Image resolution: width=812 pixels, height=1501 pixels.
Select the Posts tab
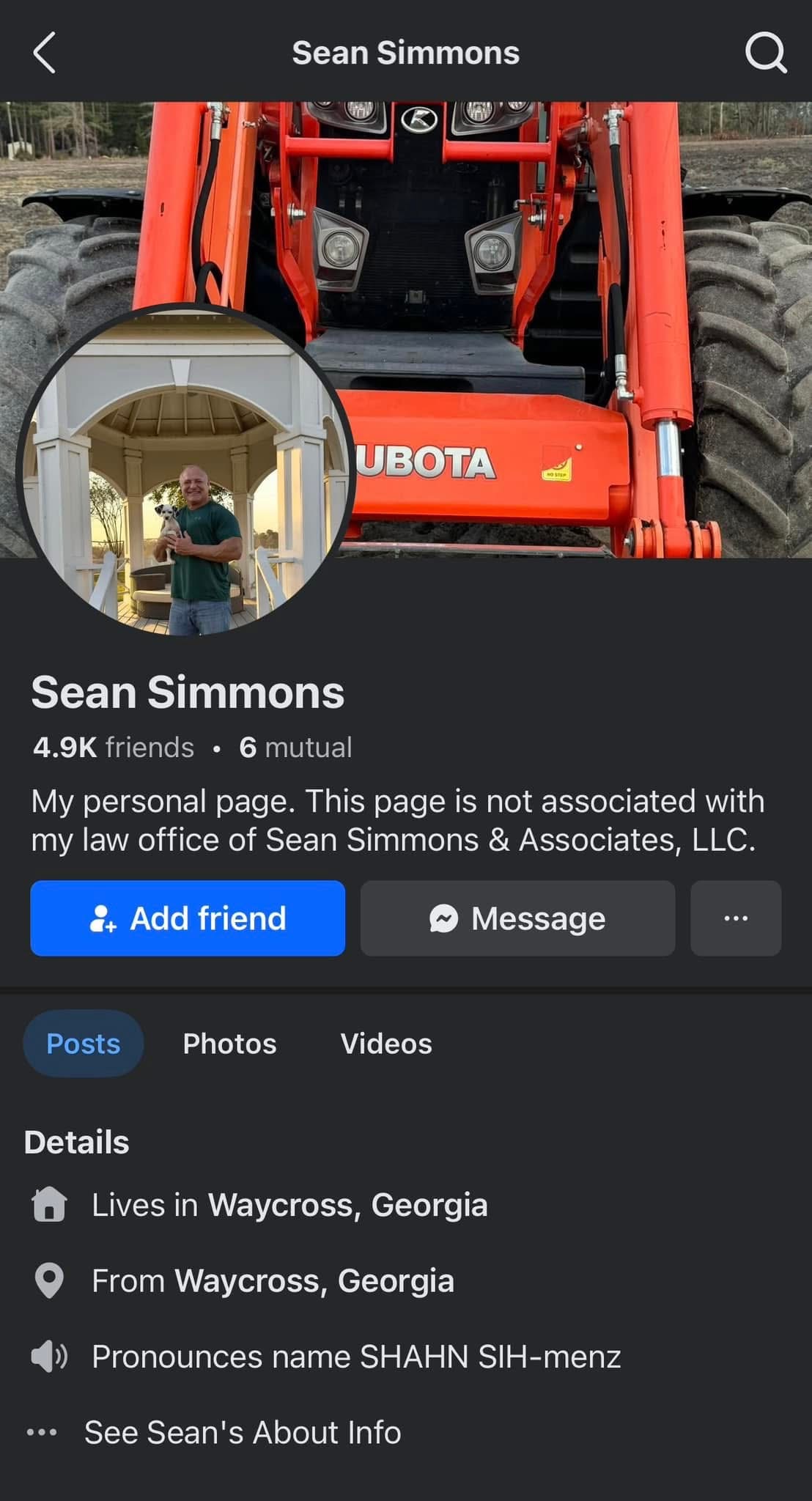[84, 1044]
